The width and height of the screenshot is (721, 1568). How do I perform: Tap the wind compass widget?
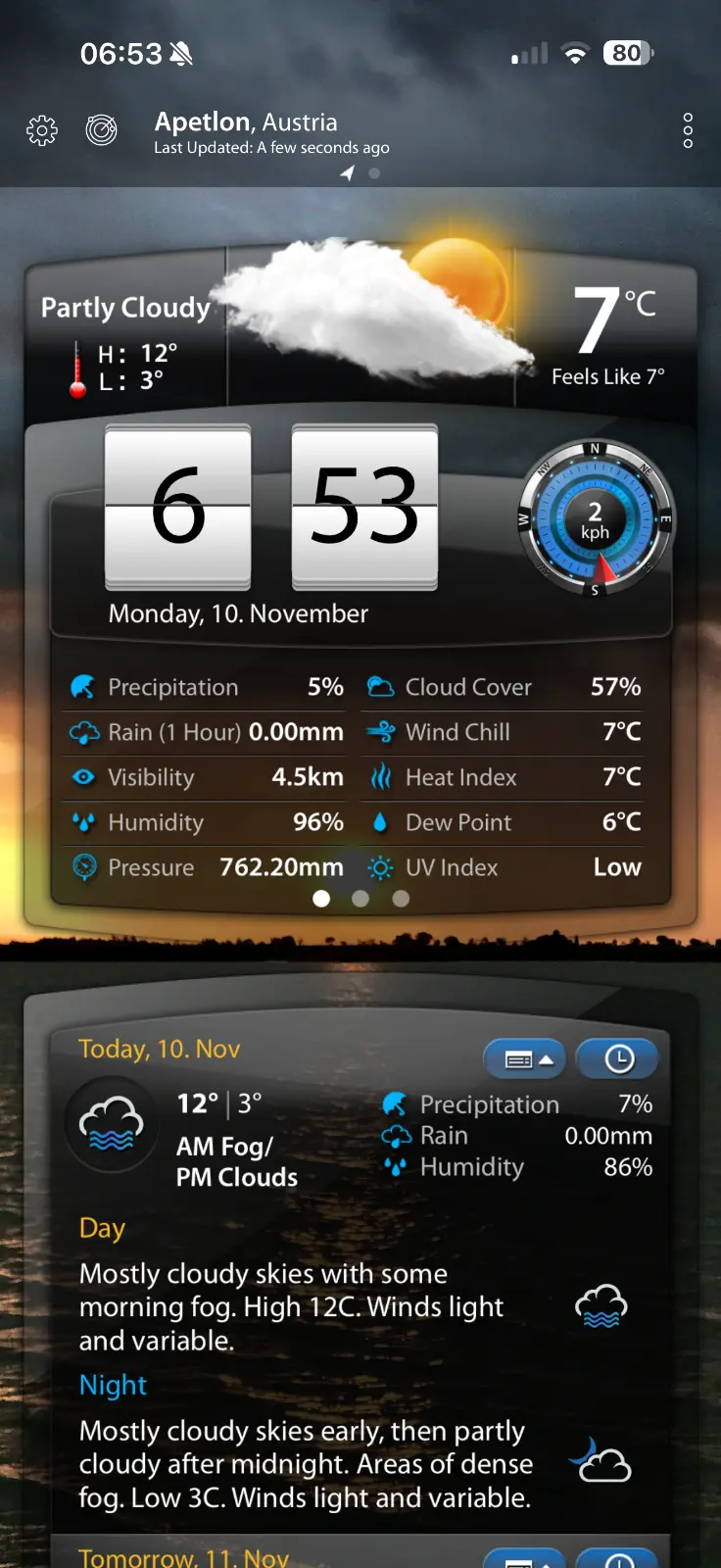pos(595,519)
